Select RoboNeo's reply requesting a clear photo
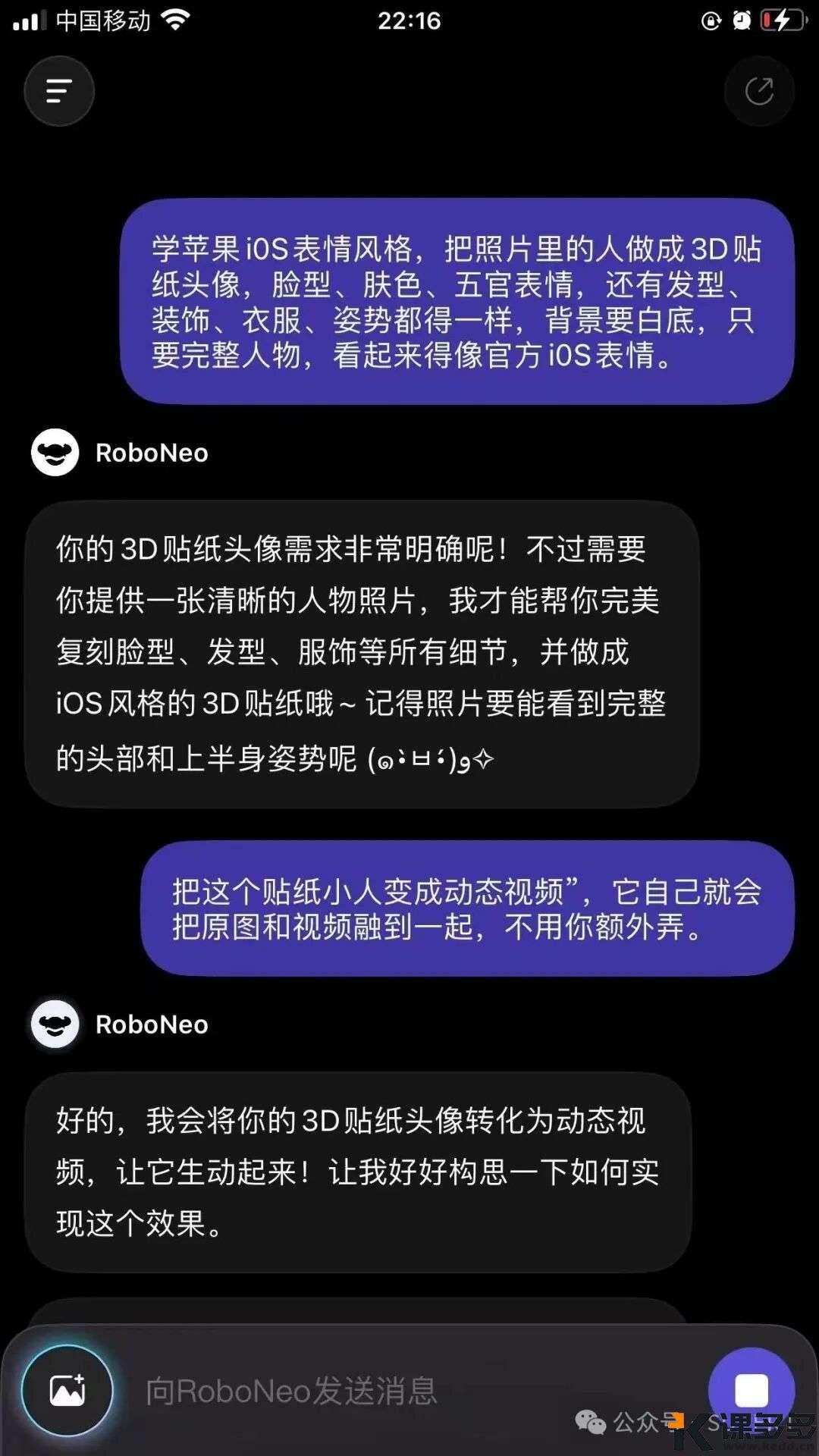 pos(364,652)
